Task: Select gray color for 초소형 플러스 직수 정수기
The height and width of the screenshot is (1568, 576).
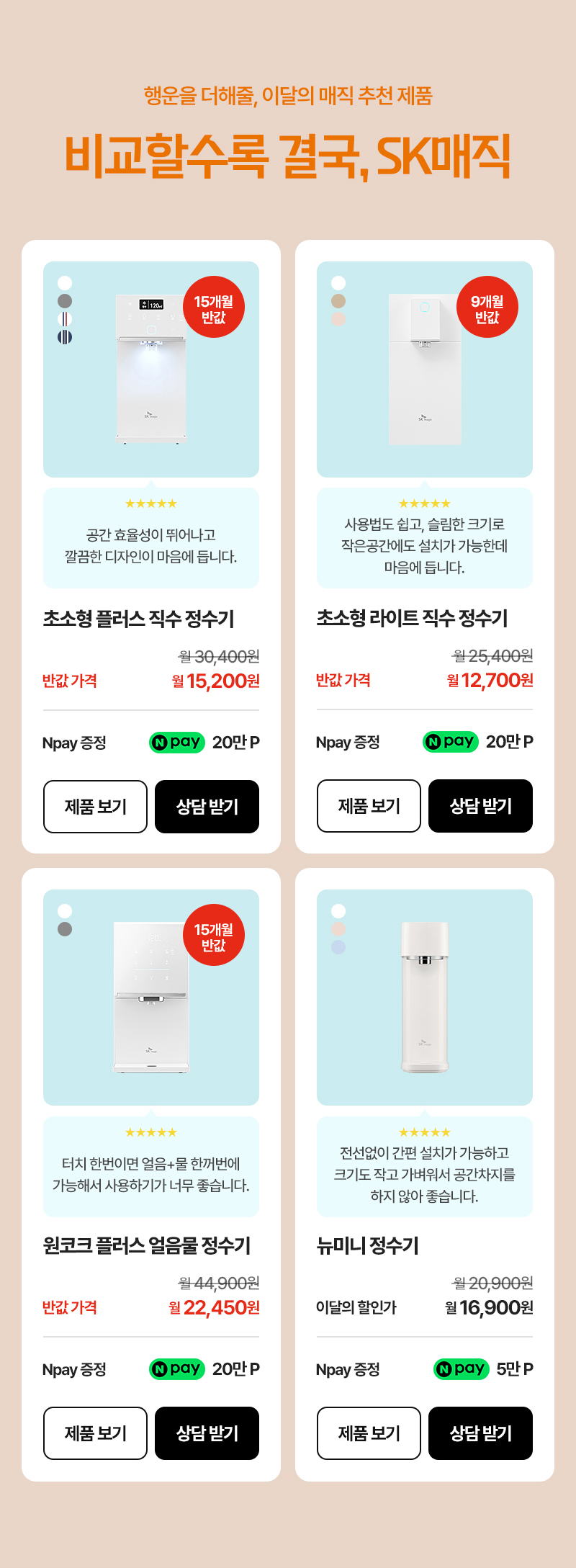Action: [x=65, y=301]
